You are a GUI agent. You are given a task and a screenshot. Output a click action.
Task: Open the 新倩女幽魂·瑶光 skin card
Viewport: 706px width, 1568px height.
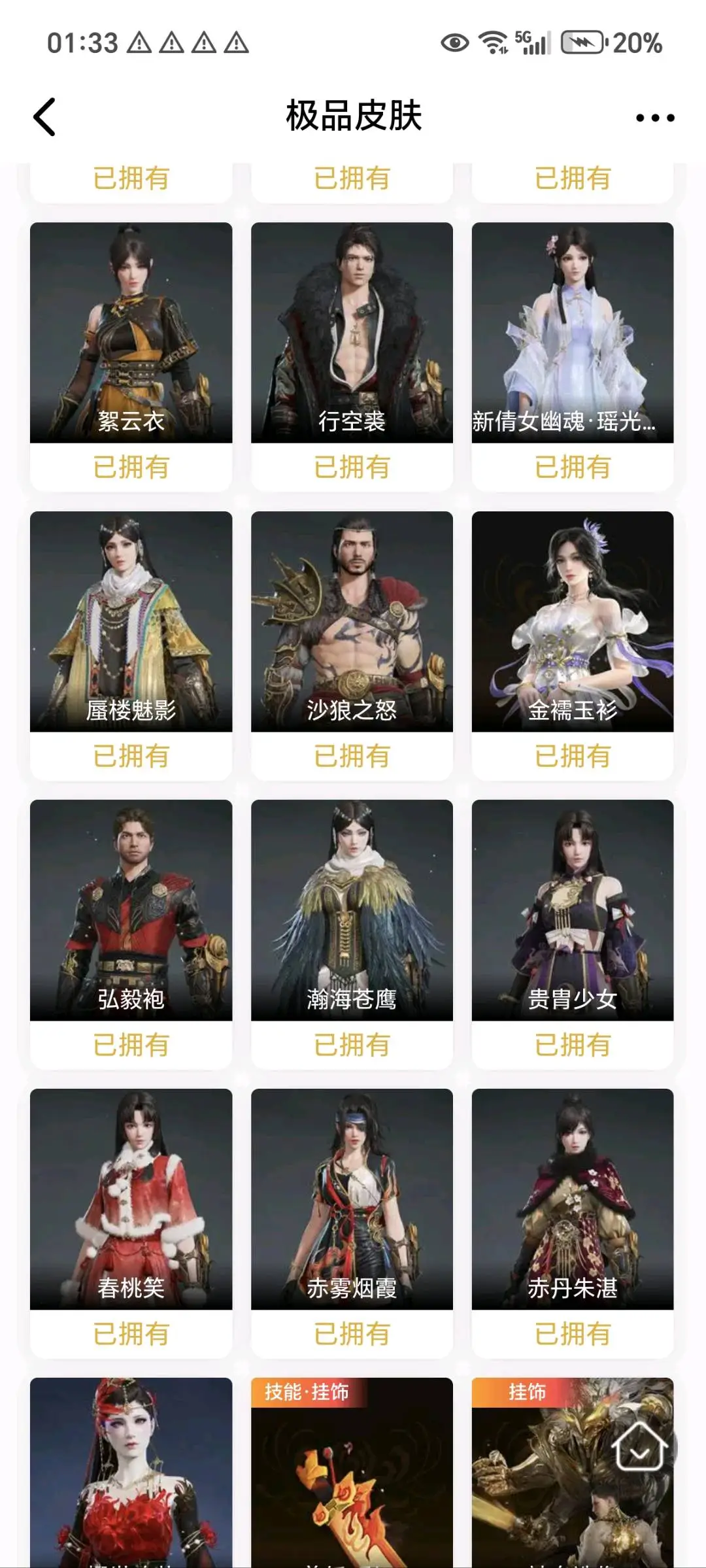(x=573, y=356)
